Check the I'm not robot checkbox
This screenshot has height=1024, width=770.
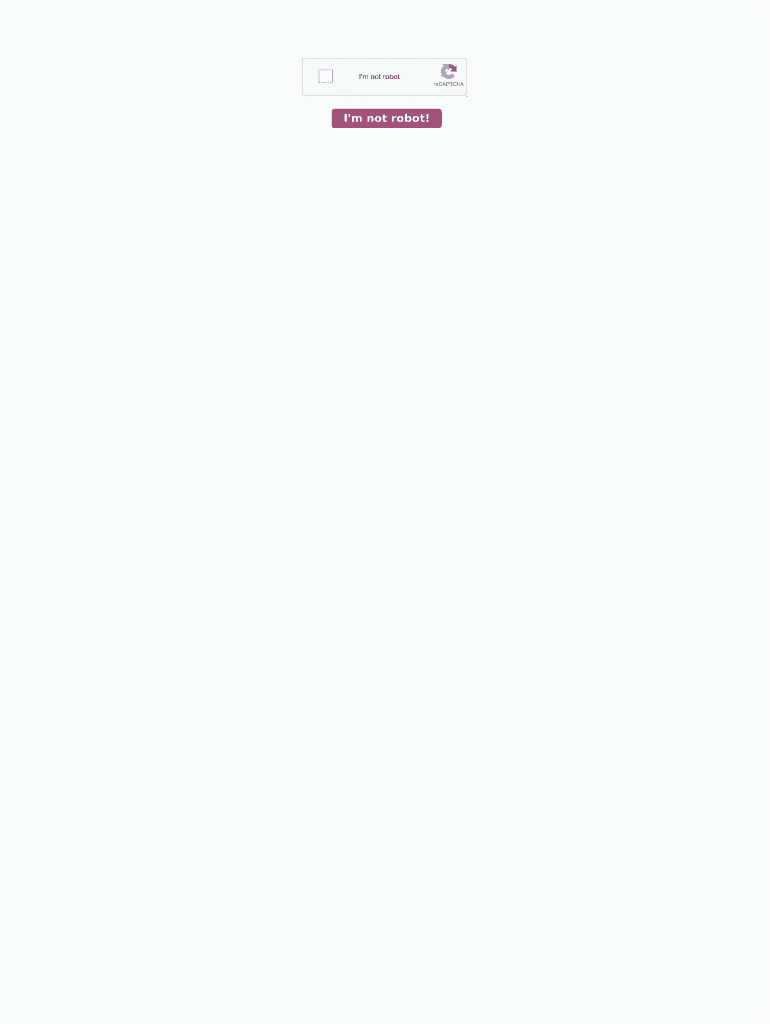click(x=325, y=76)
